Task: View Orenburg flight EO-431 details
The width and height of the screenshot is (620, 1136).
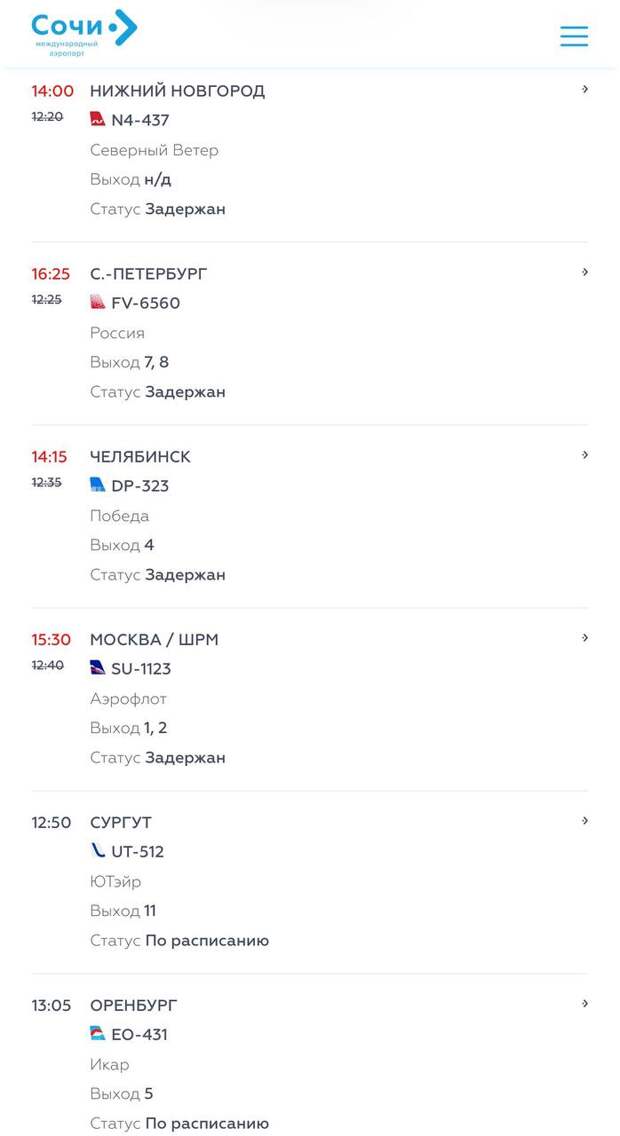Action: pos(585,1005)
